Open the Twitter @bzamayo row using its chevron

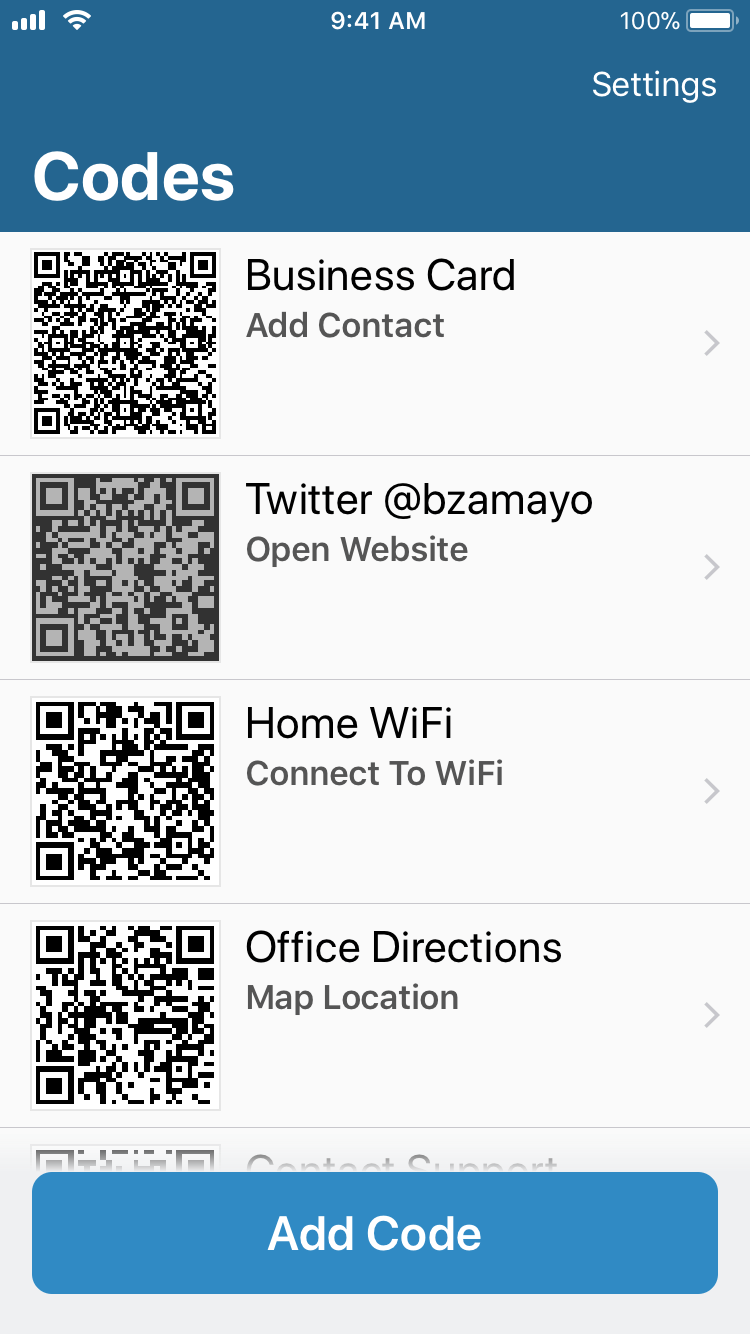tap(711, 567)
